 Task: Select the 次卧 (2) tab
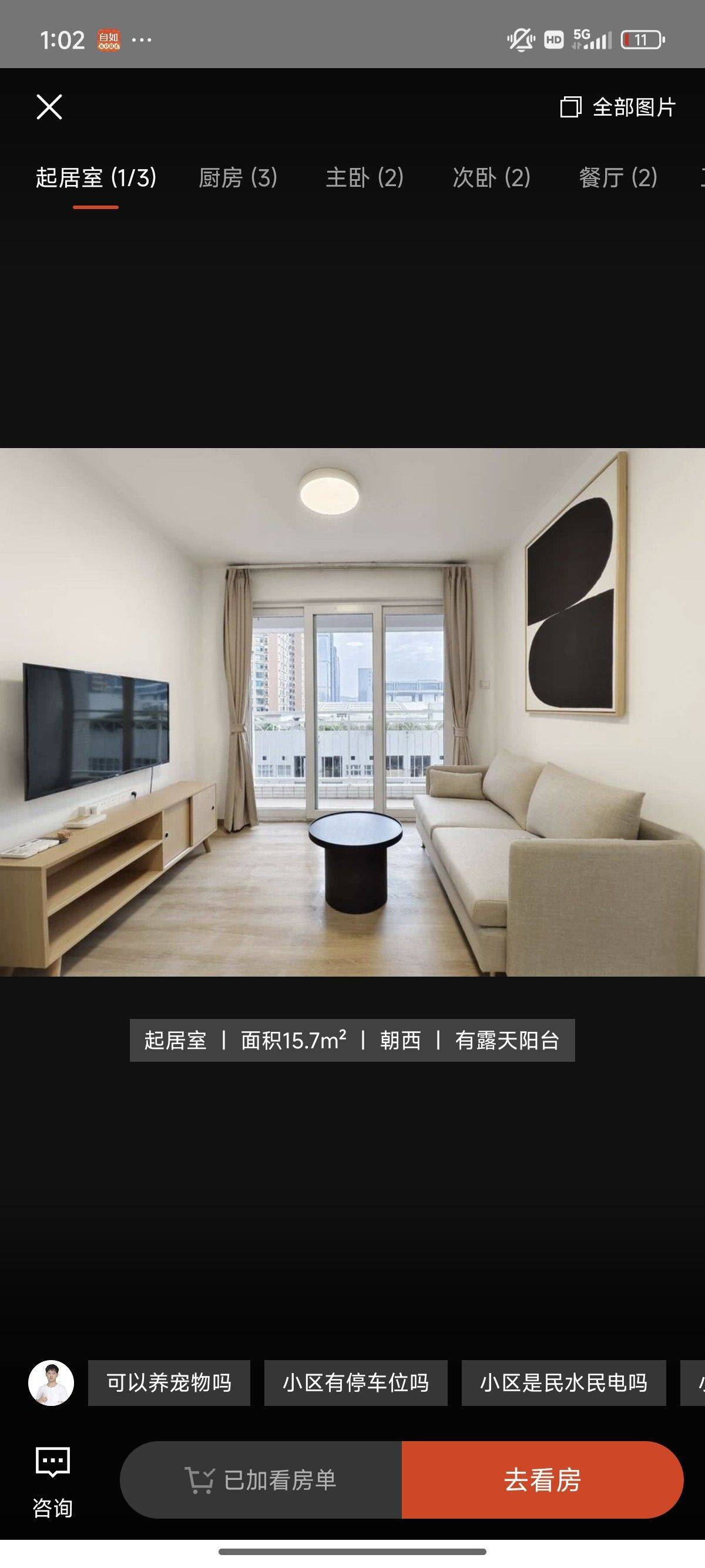491,178
